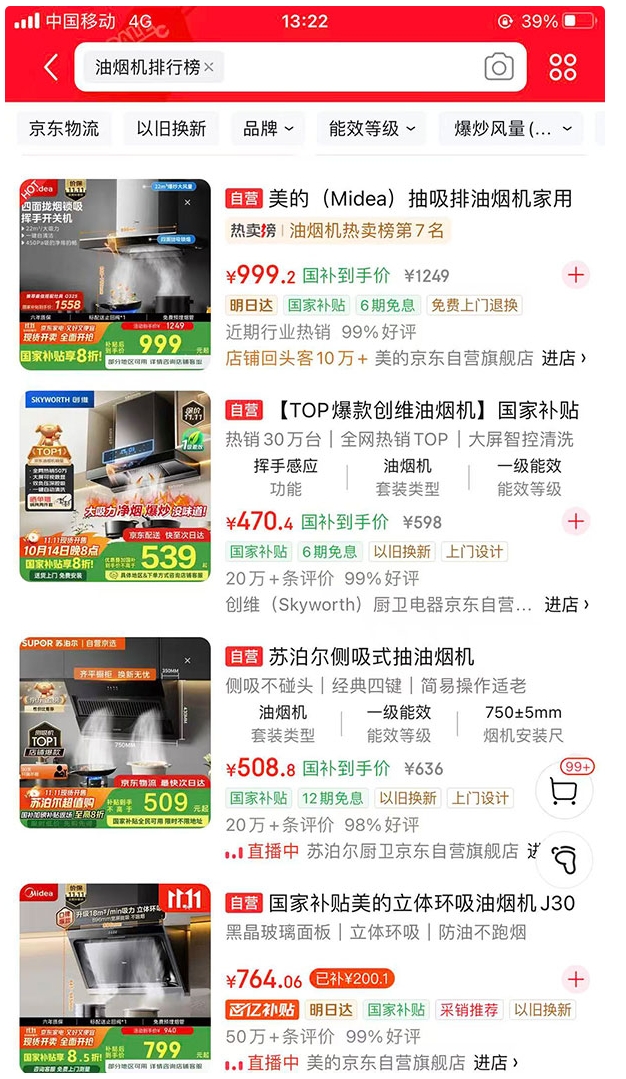Open camera image search
The image size is (626, 1079).
(498, 67)
